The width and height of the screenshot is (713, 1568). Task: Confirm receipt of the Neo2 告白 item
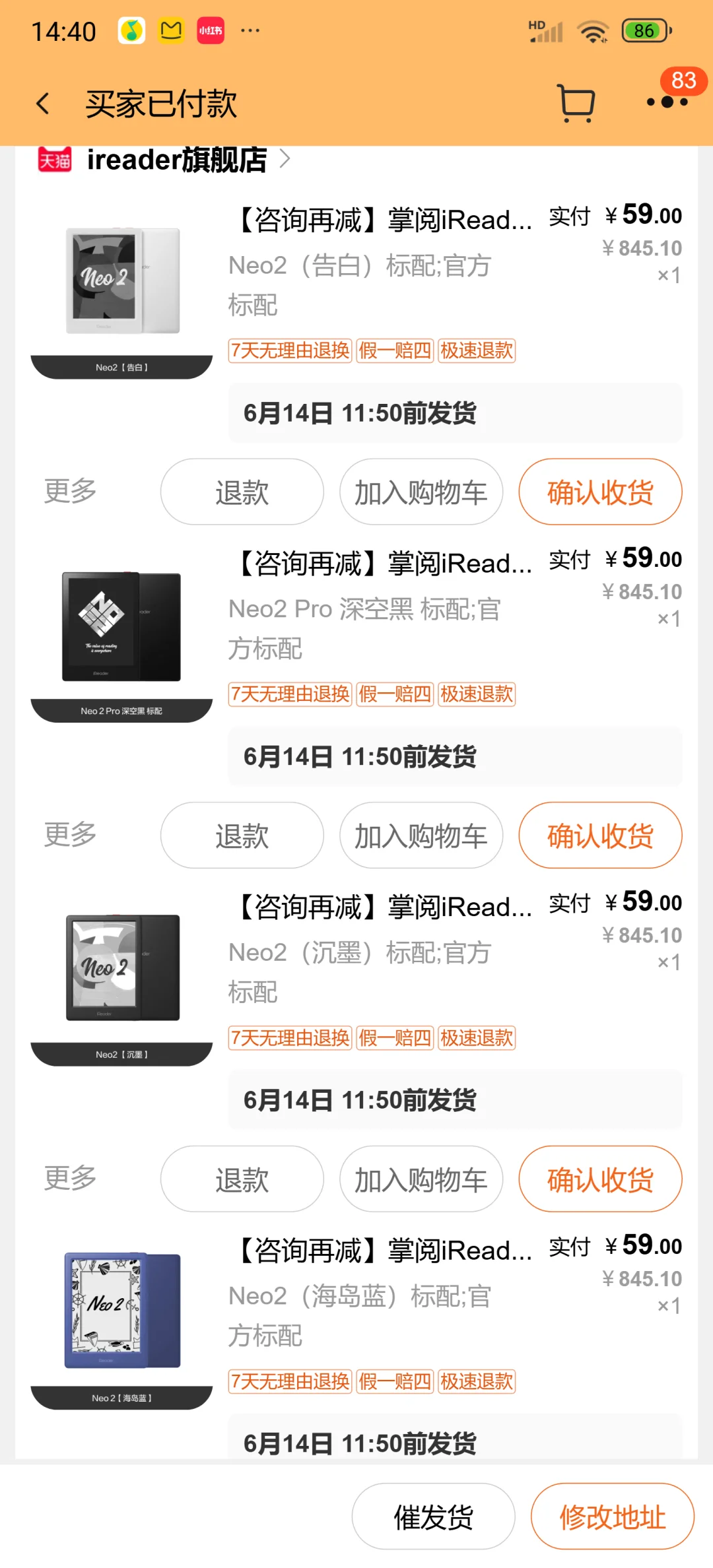[x=600, y=492]
